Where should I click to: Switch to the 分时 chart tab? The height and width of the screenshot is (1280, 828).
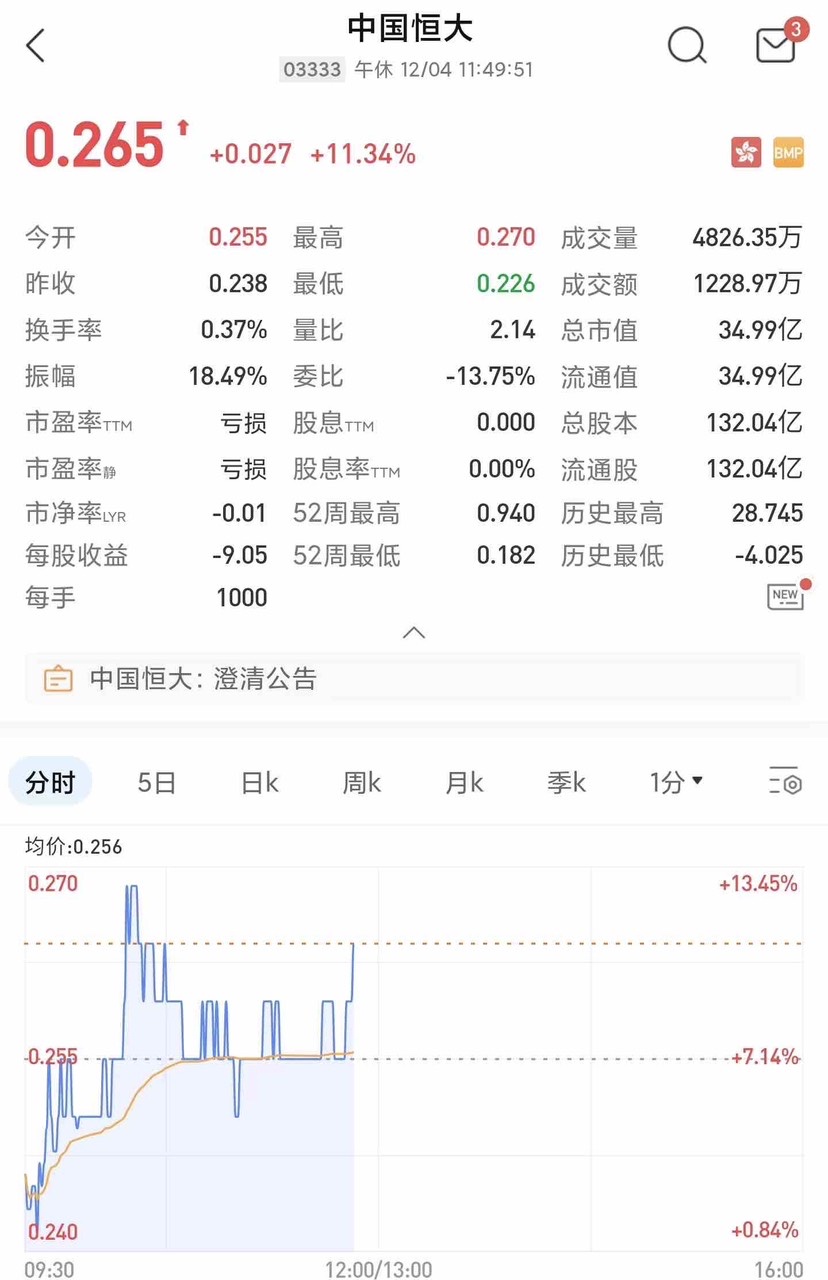tap(50, 782)
